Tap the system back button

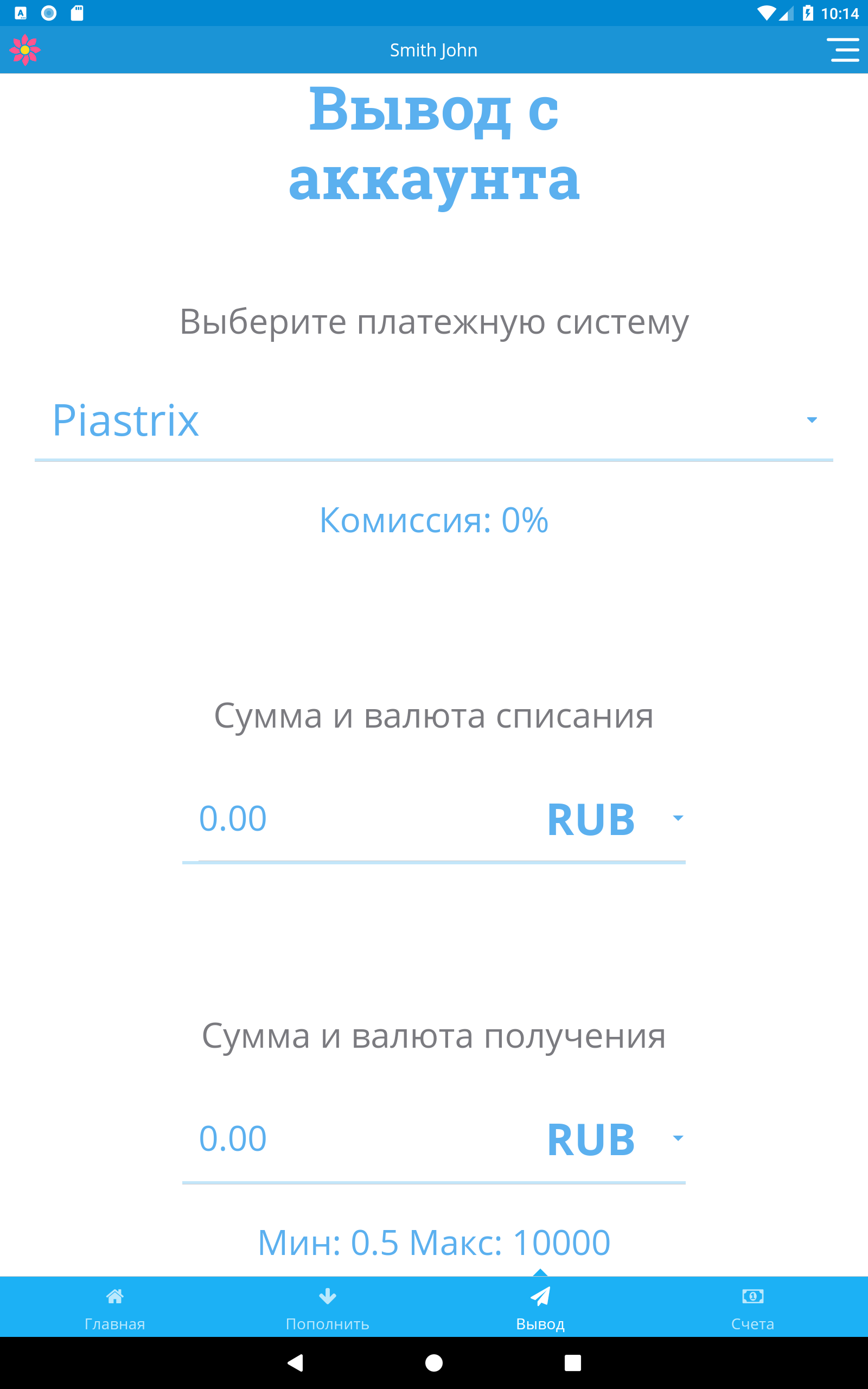[x=295, y=1362]
